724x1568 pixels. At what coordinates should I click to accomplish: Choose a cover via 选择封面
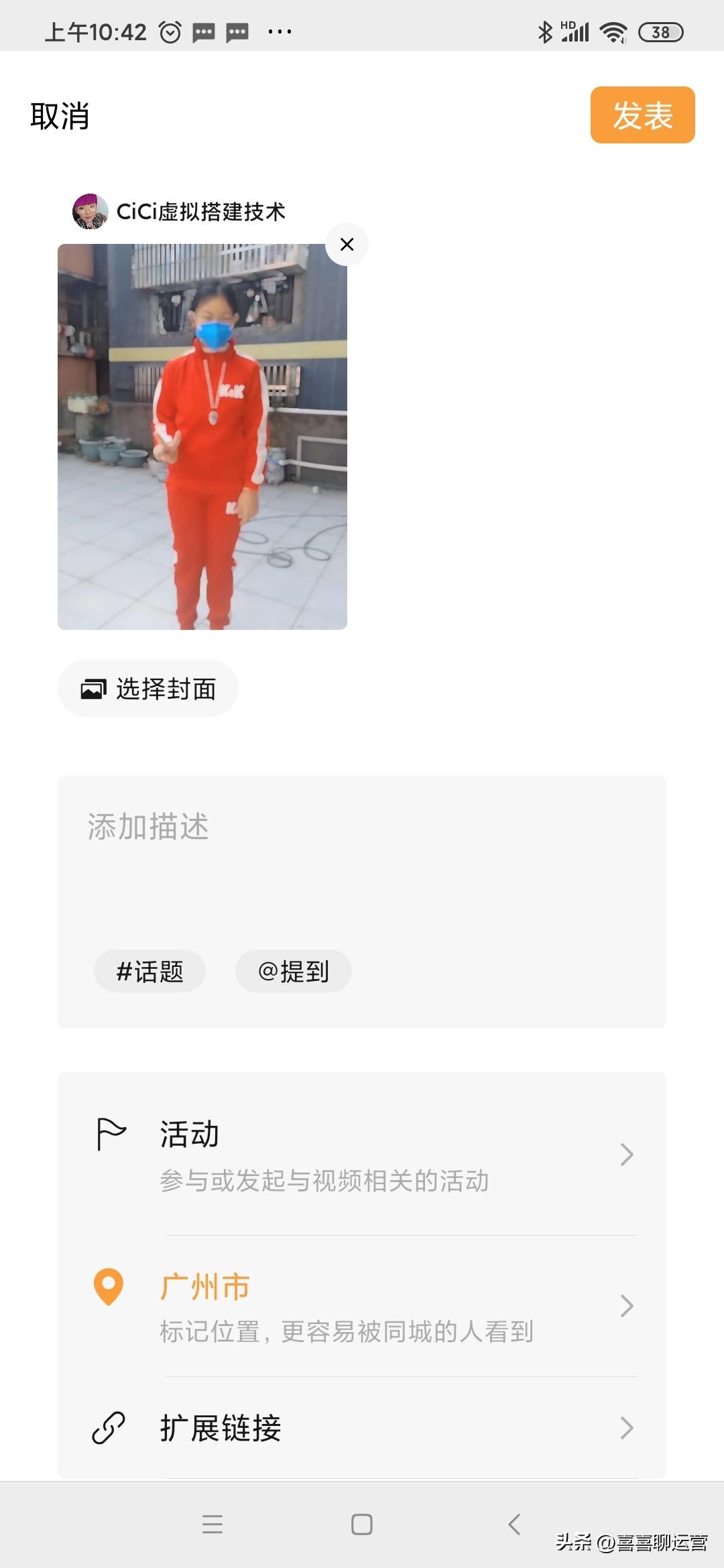[x=148, y=689]
